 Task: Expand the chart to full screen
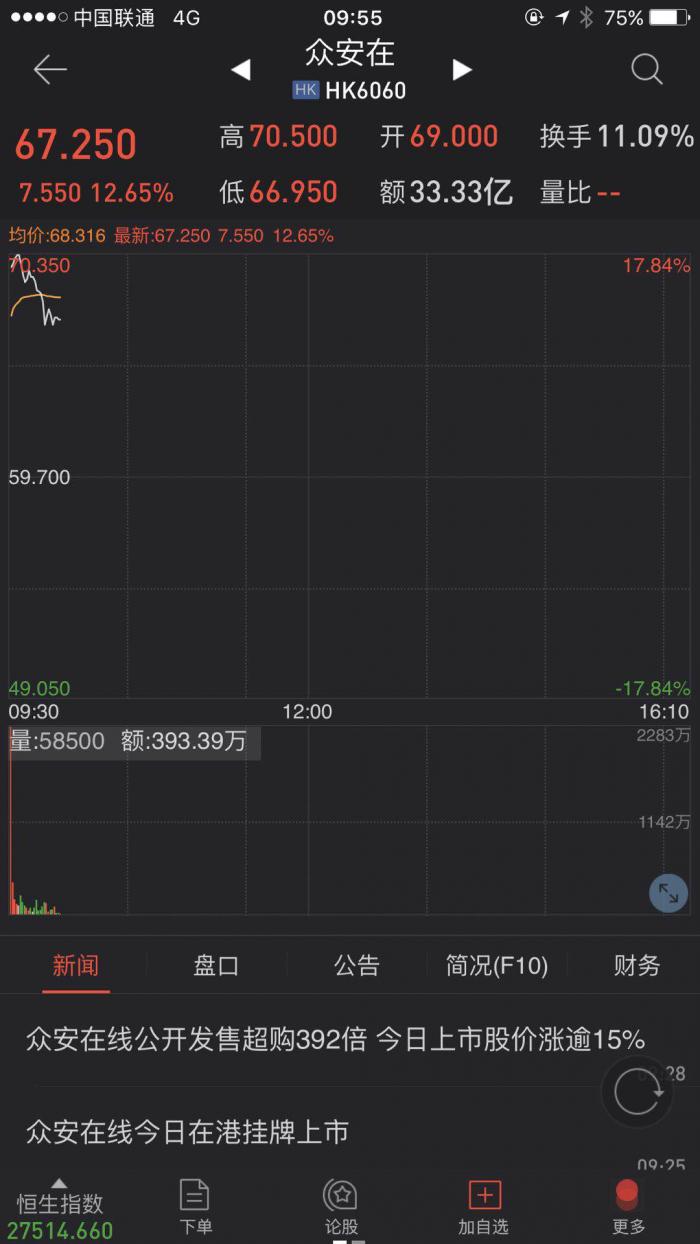click(x=668, y=893)
